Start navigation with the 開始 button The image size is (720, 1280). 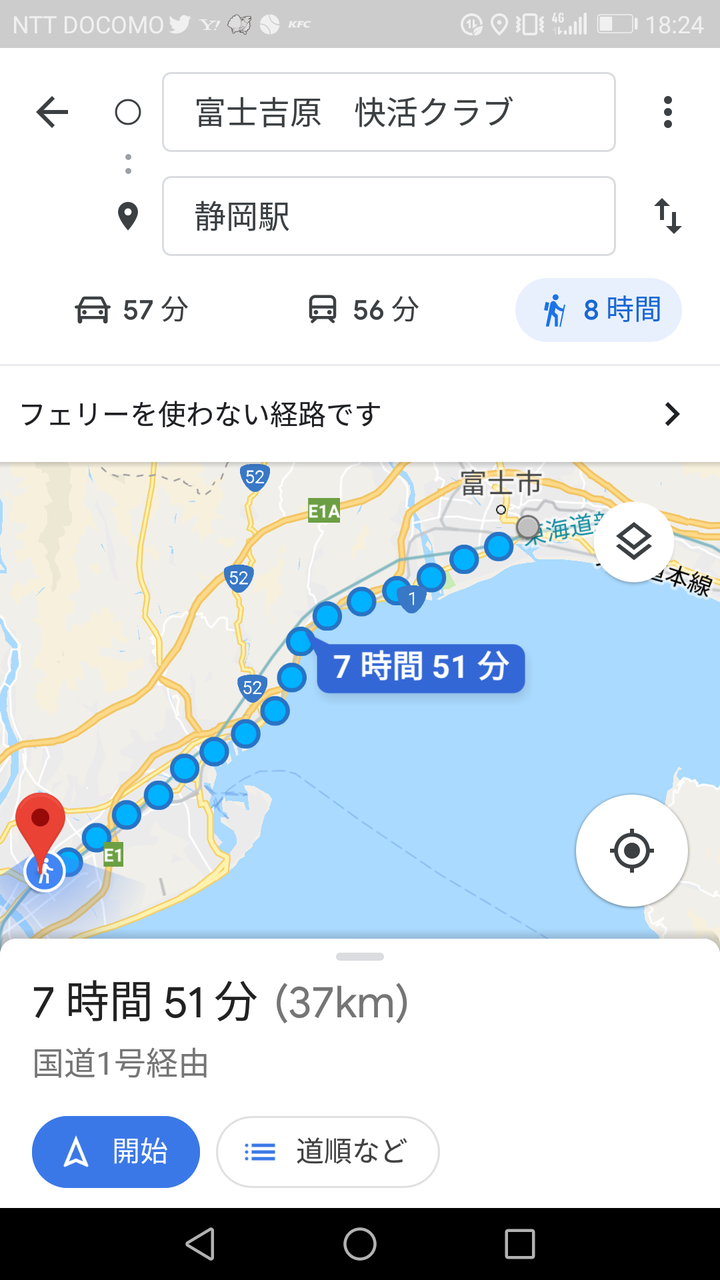[116, 1152]
